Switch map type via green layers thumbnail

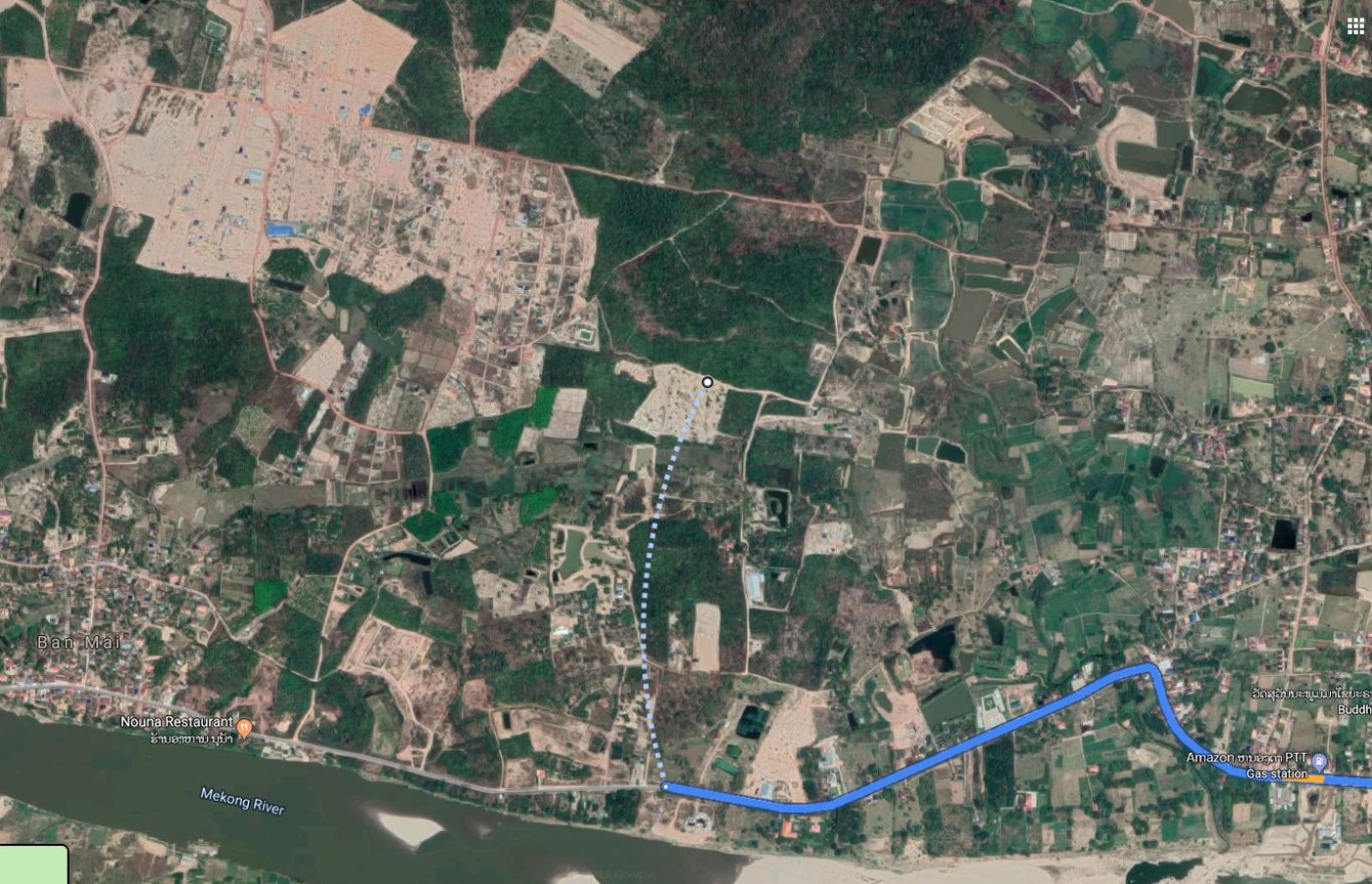tap(33, 864)
